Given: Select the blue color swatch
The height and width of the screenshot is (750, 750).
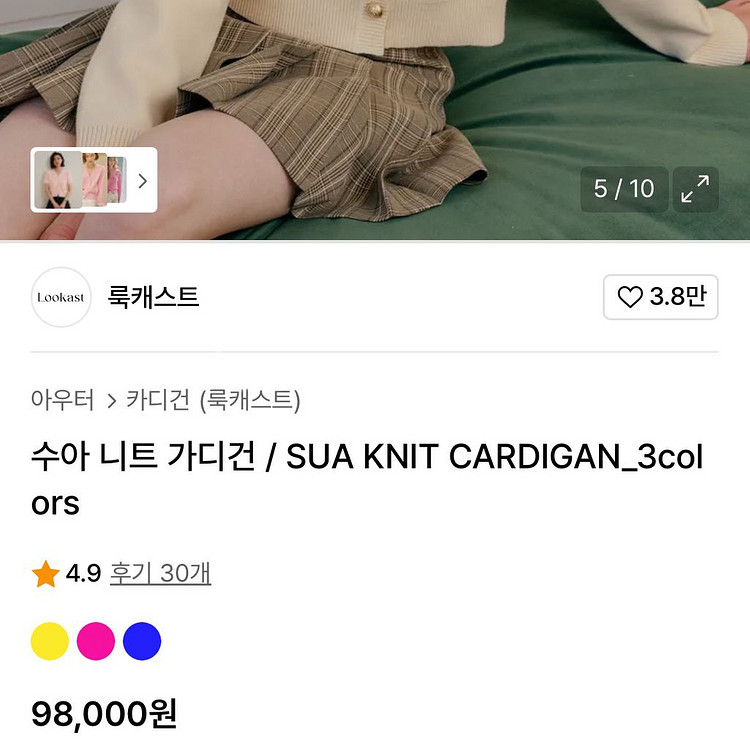Looking at the screenshot, I should [x=142, y=641].
